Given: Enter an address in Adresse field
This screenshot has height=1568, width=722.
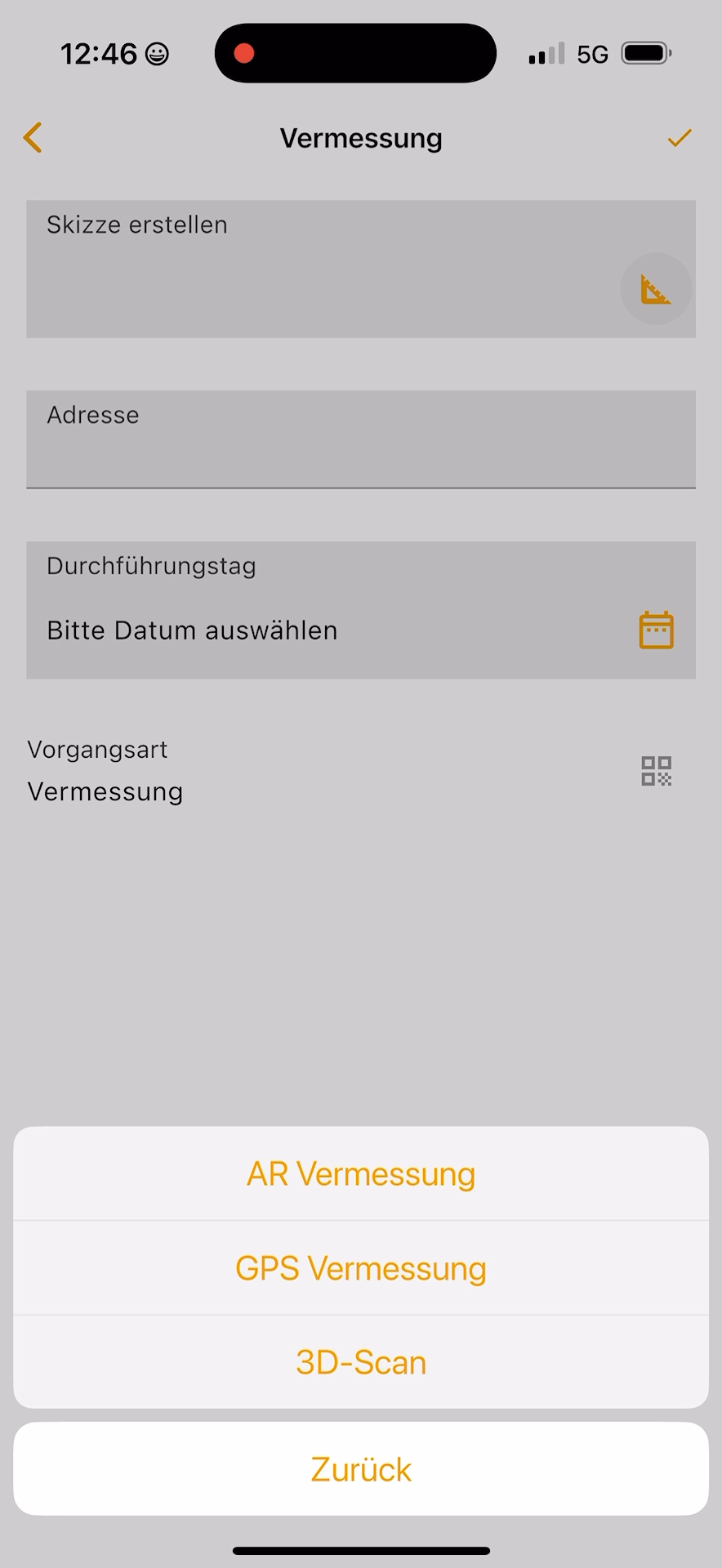Looking at the screenshot, I should (x=361, y=439).
